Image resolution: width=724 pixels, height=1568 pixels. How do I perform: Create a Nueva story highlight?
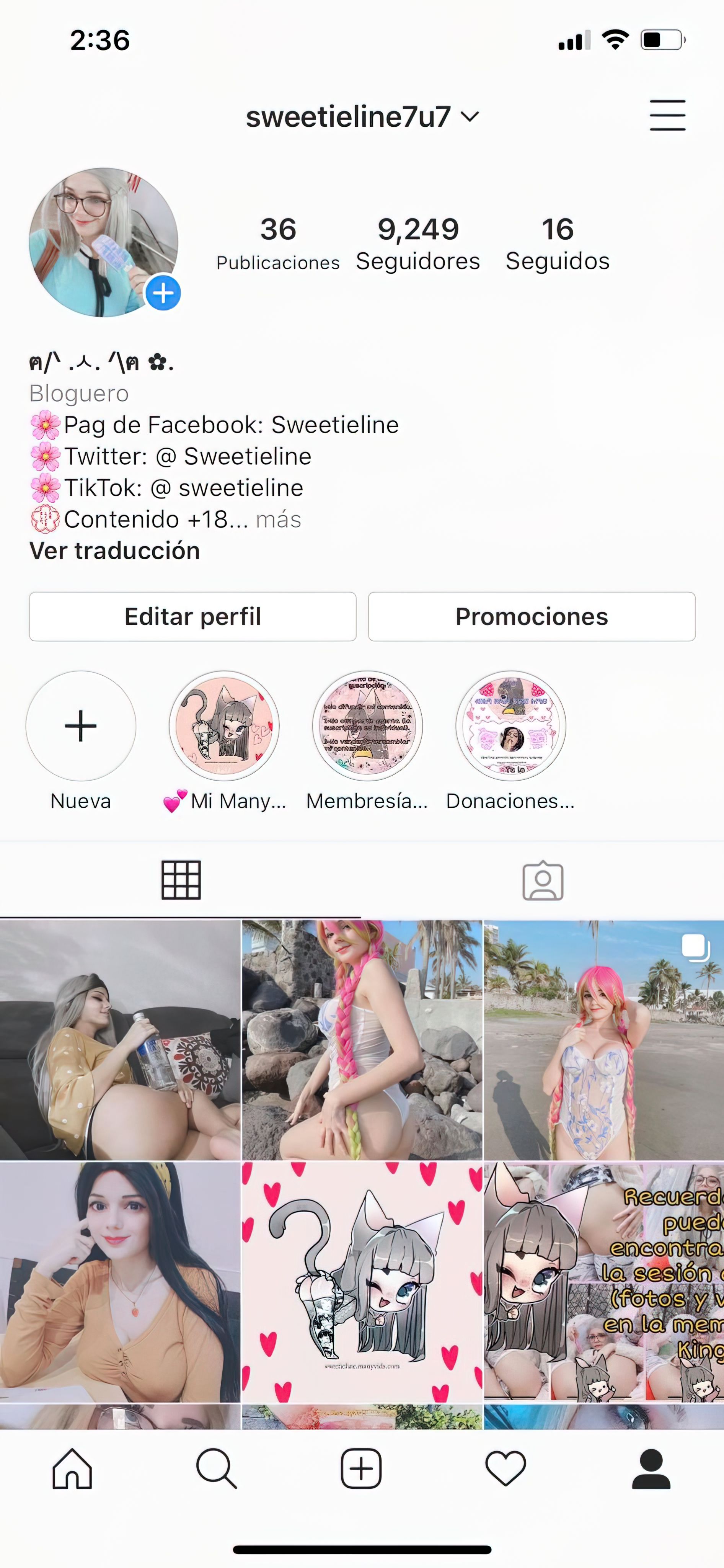[81, 726]
